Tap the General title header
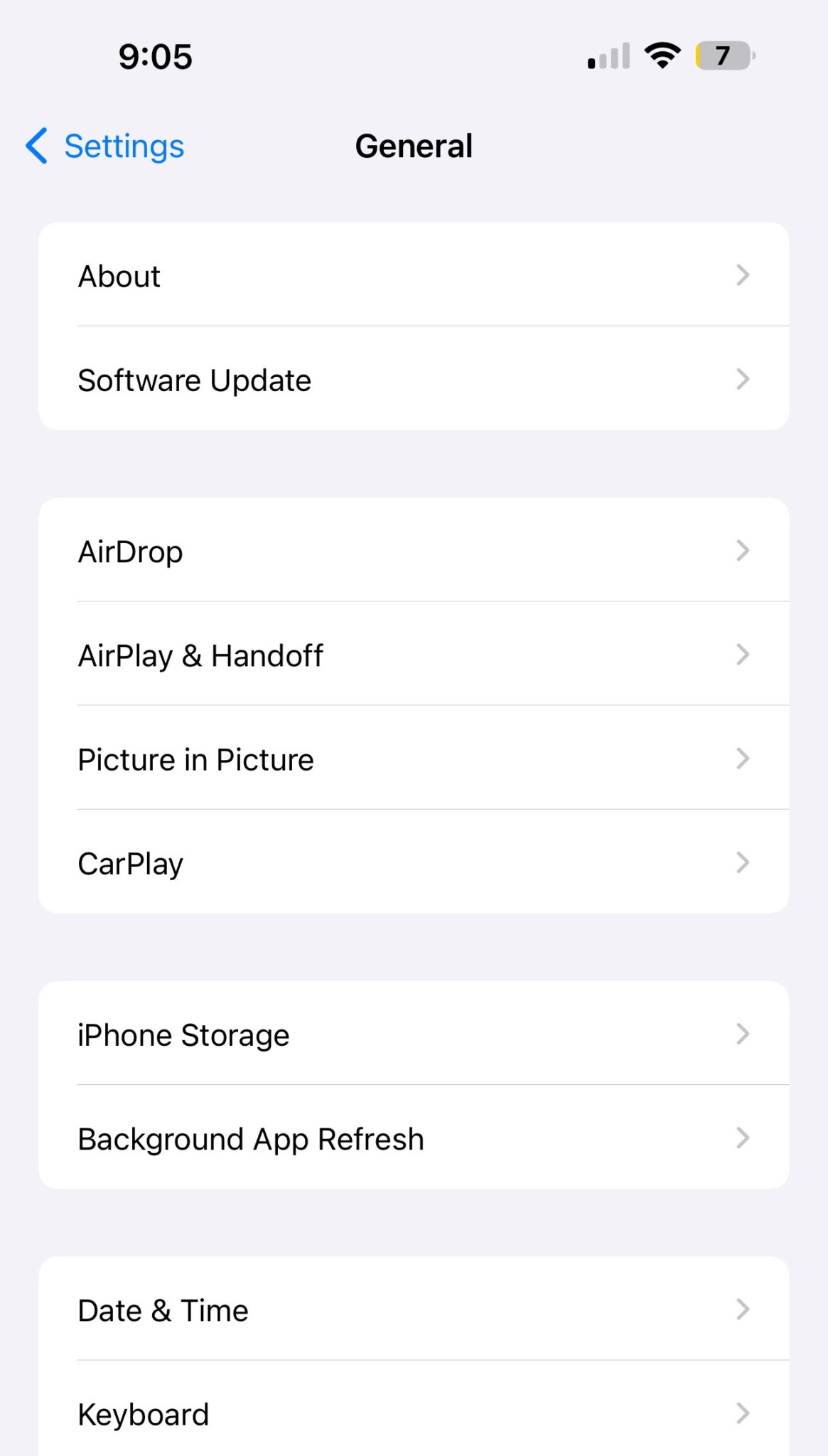 414,146
